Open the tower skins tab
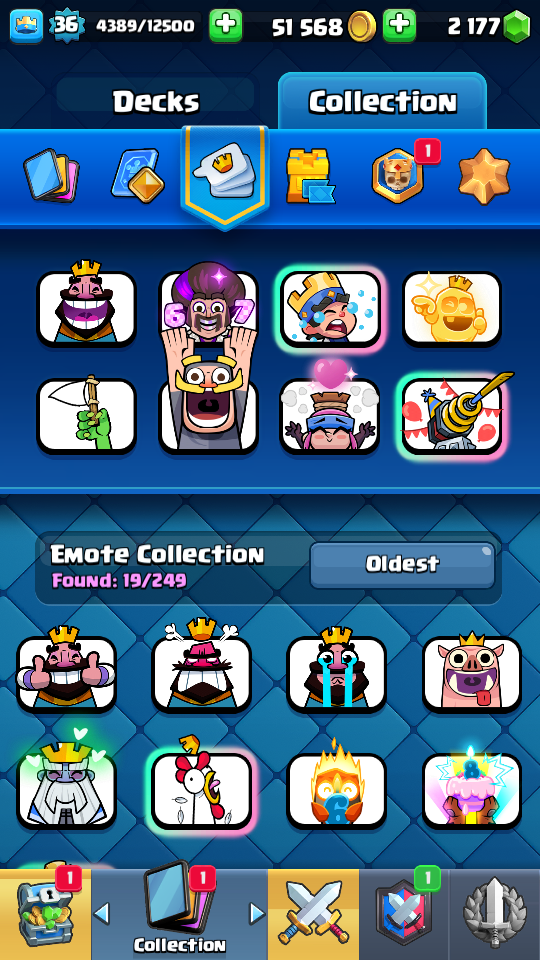The image size is (540, 960). coord(310,176)
